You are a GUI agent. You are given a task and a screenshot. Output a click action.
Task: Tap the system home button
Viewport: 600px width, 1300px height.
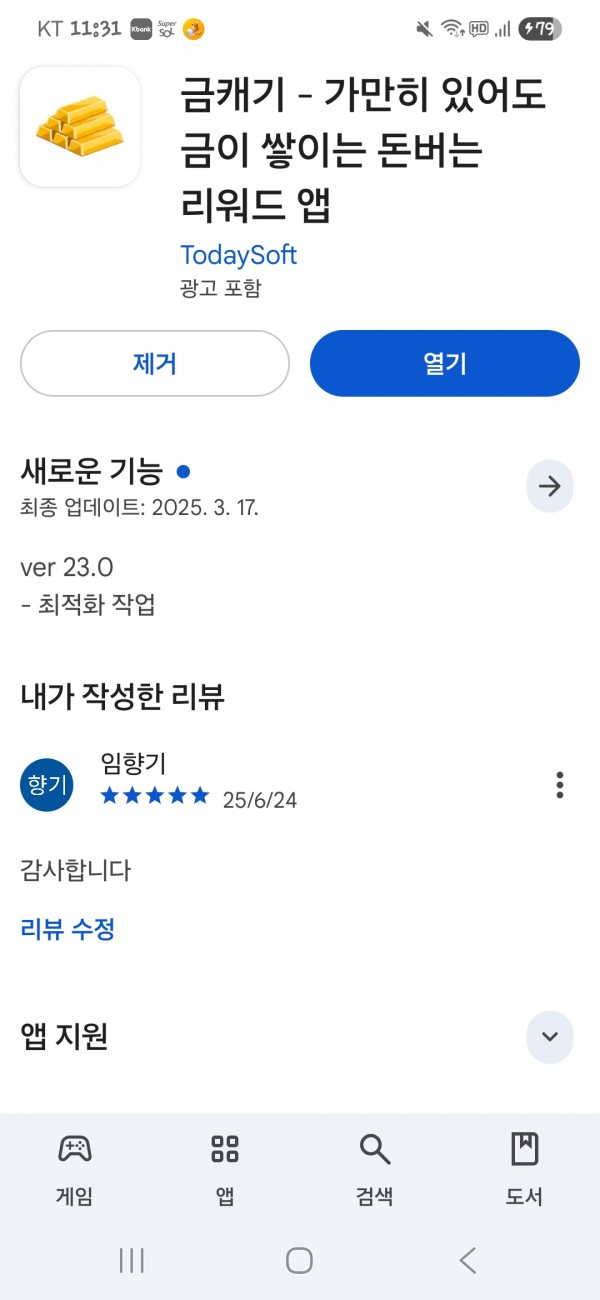[x=299, y=1260]
